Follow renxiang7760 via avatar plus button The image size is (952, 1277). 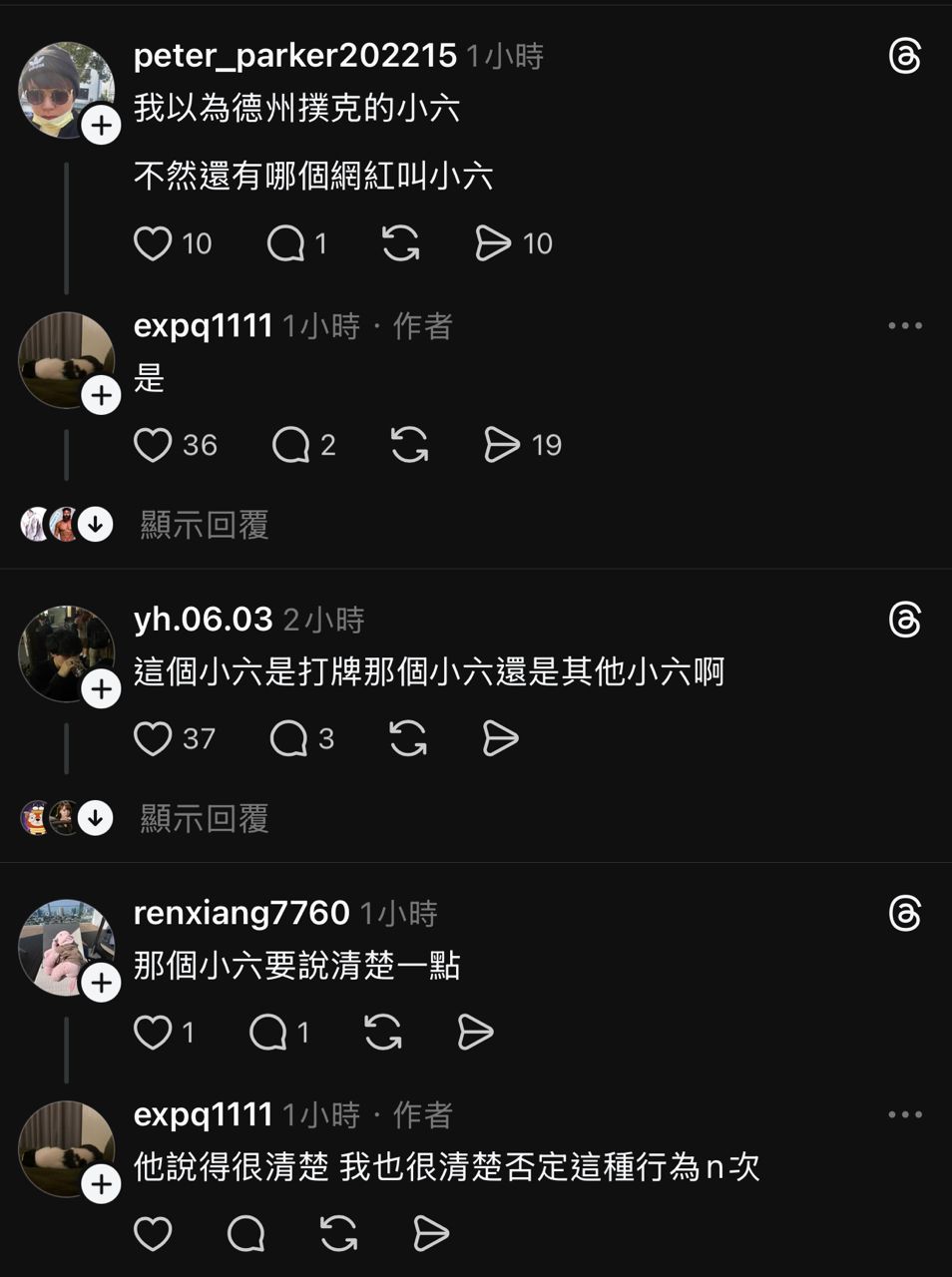point(101,983)
